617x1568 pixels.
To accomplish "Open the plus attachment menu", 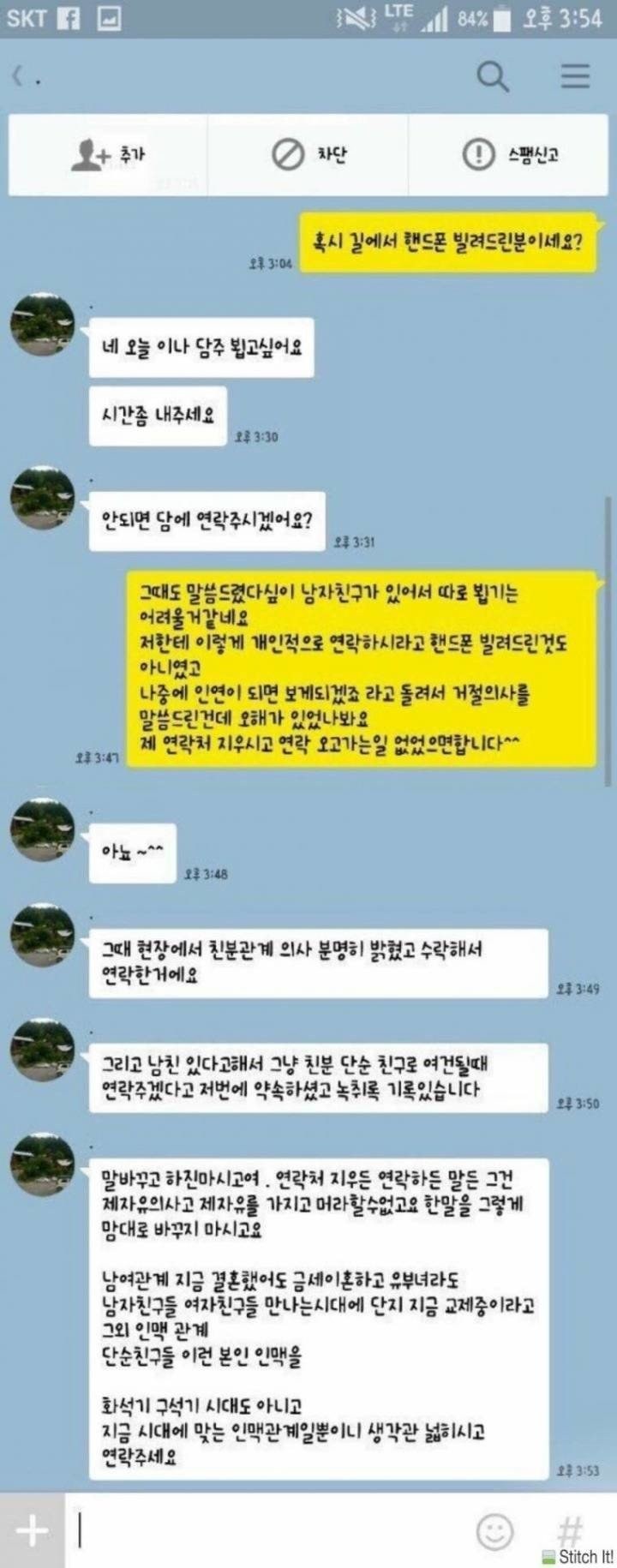I will (x=32, y=1530).
